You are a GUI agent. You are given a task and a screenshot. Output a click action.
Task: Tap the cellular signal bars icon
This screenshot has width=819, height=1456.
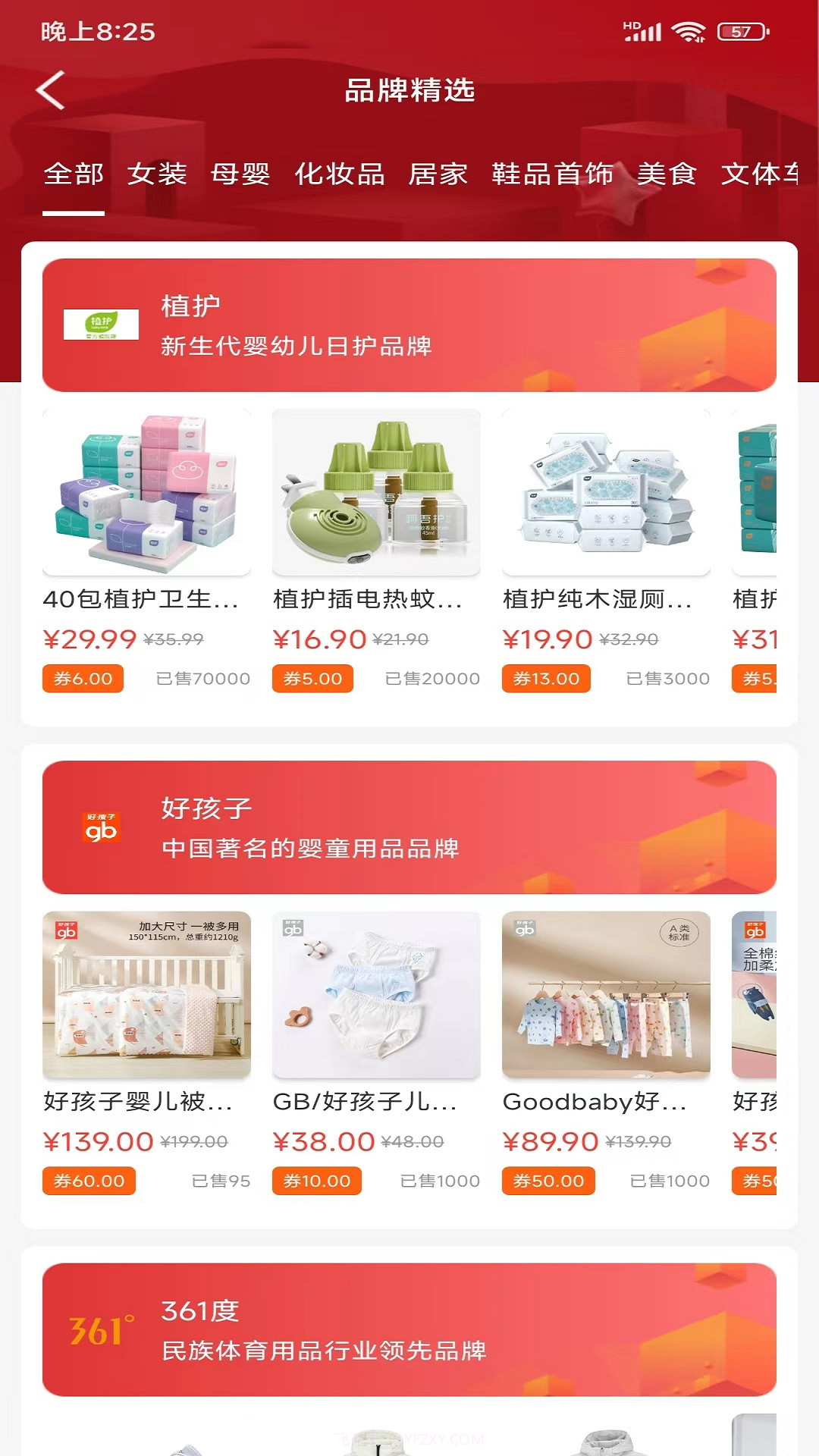click(647, 30)
